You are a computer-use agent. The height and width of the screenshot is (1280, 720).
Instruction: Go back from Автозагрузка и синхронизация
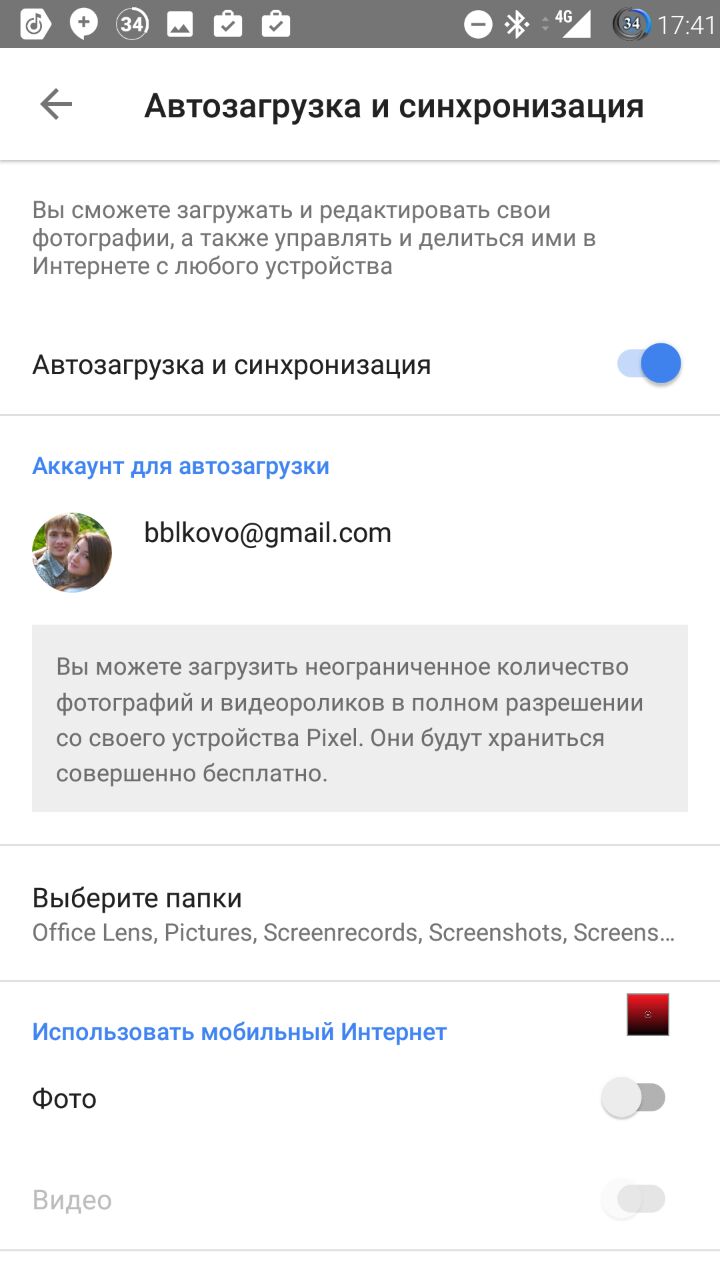pyautogui.click(x=56, y=105)
